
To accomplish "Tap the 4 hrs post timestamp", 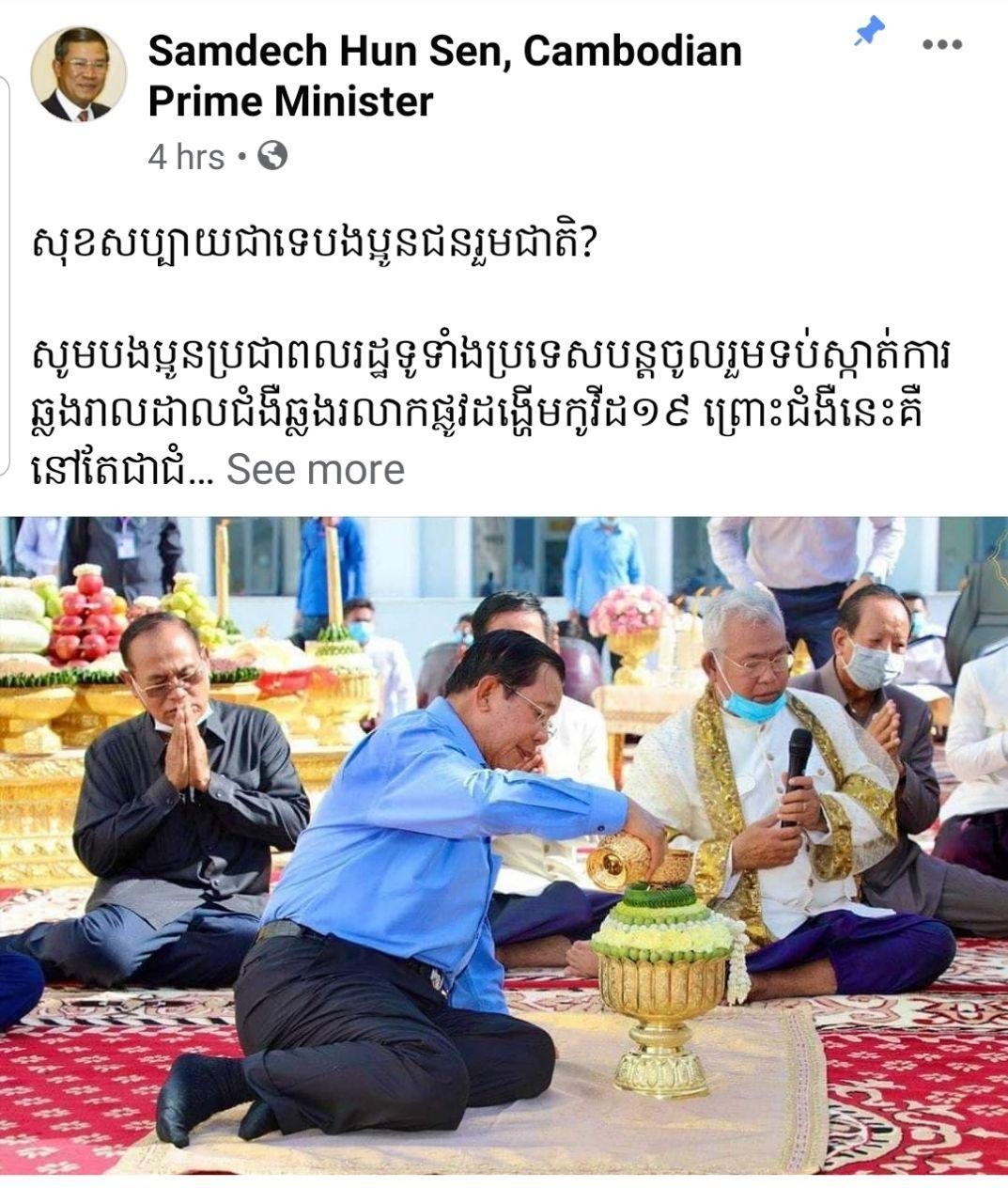I will pyautogui.click(x=186, y=157).
